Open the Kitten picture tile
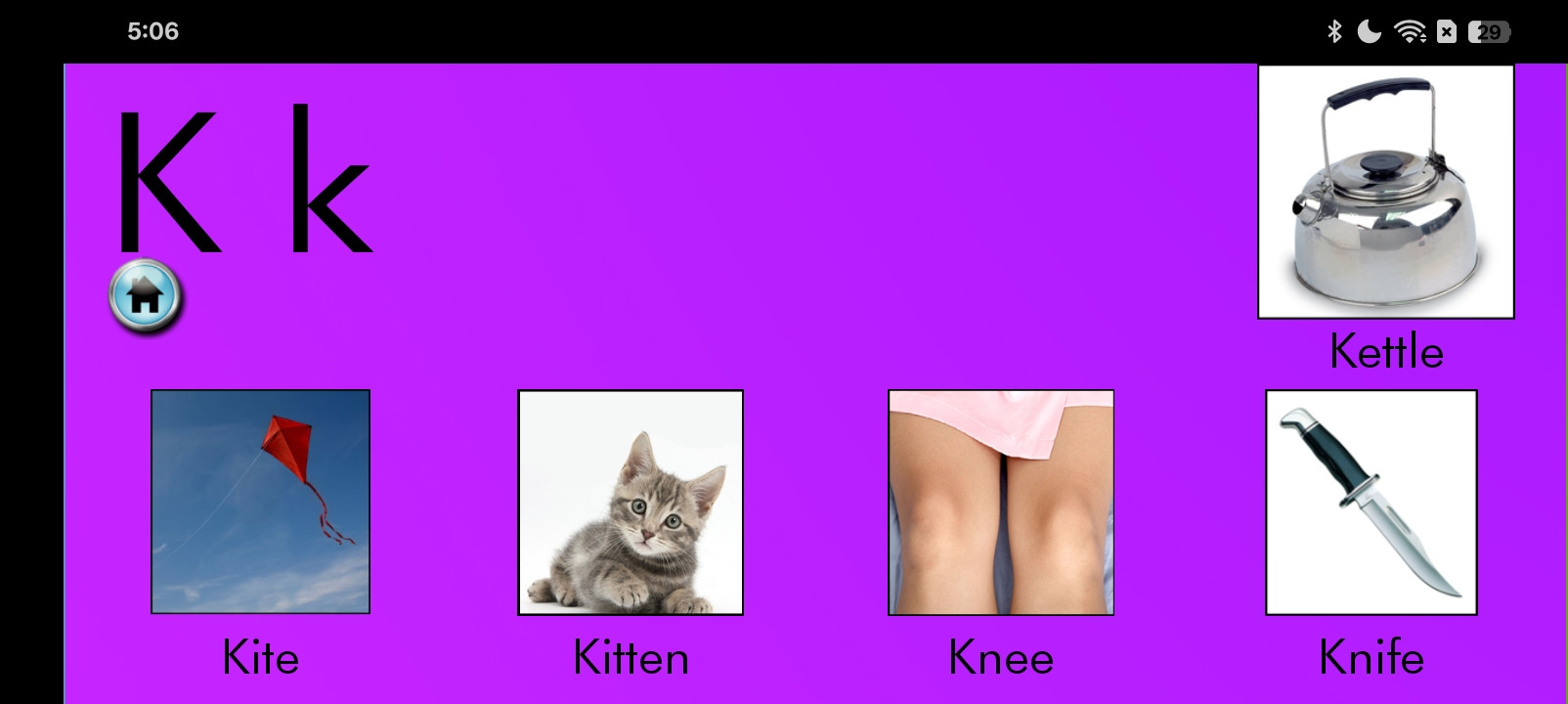Image resolution: width=1568 pixels, height=704 pixels. 631,503
